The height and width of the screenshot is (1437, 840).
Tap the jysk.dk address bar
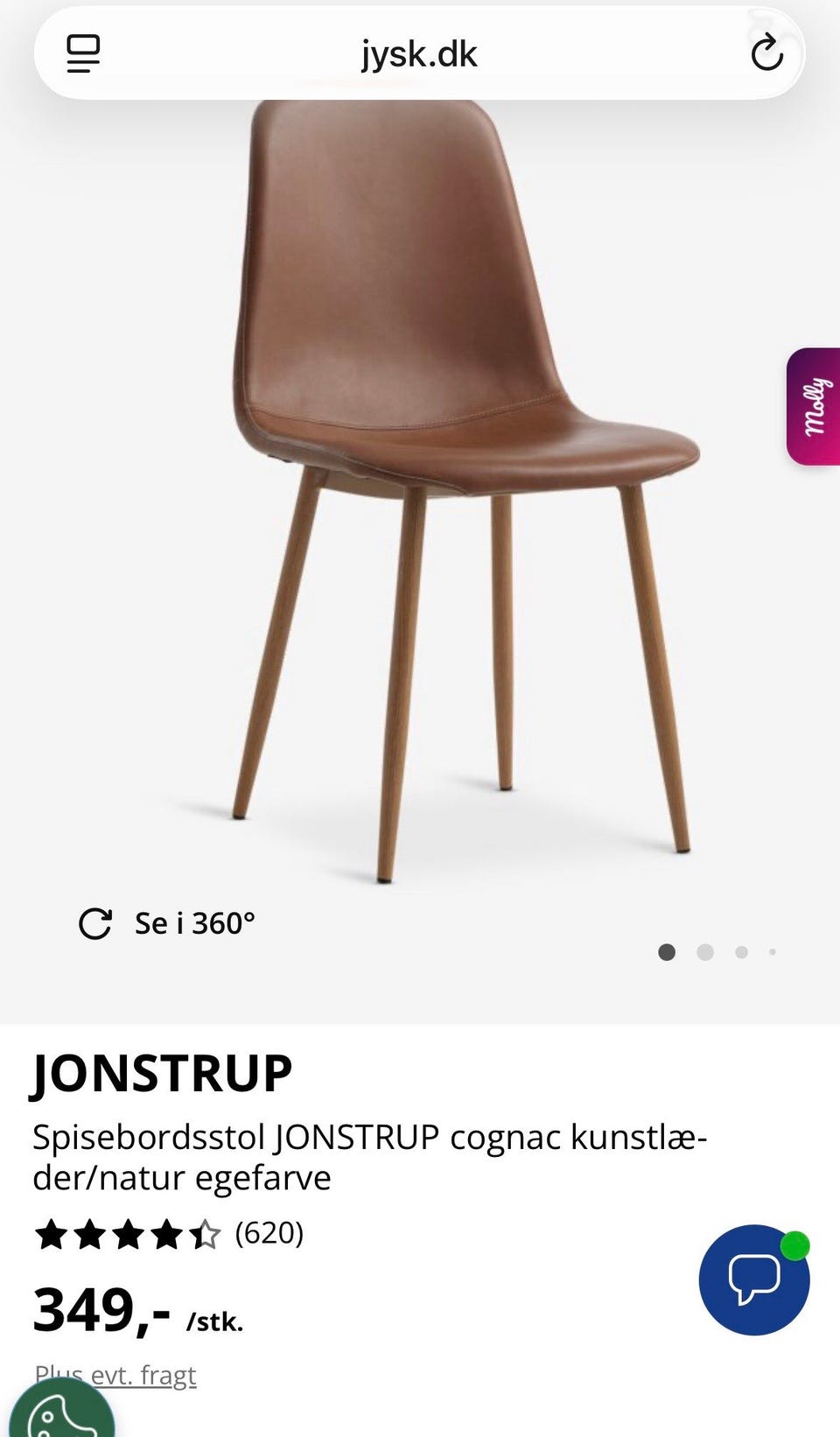tap(419, 54)
